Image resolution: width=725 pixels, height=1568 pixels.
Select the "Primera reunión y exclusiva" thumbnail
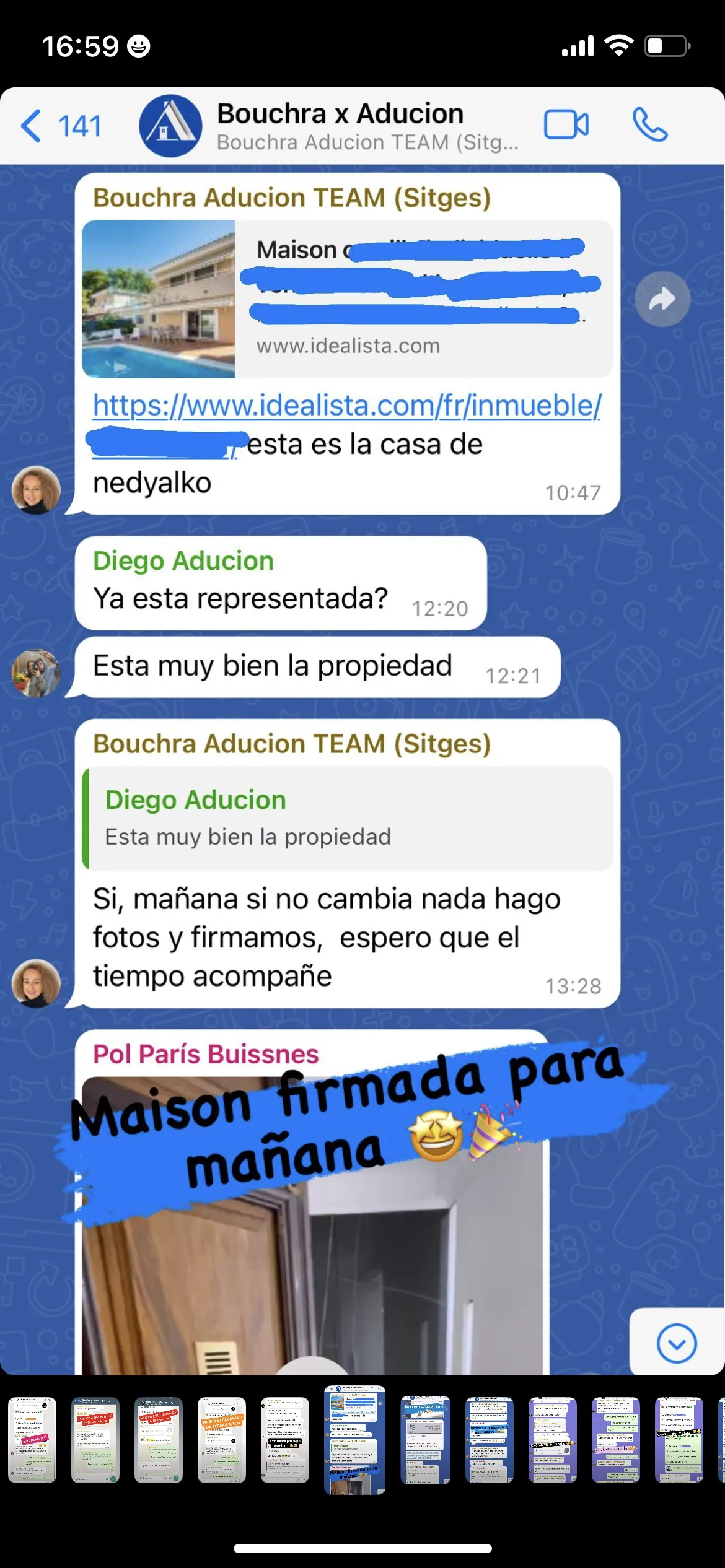[95, 1439]
